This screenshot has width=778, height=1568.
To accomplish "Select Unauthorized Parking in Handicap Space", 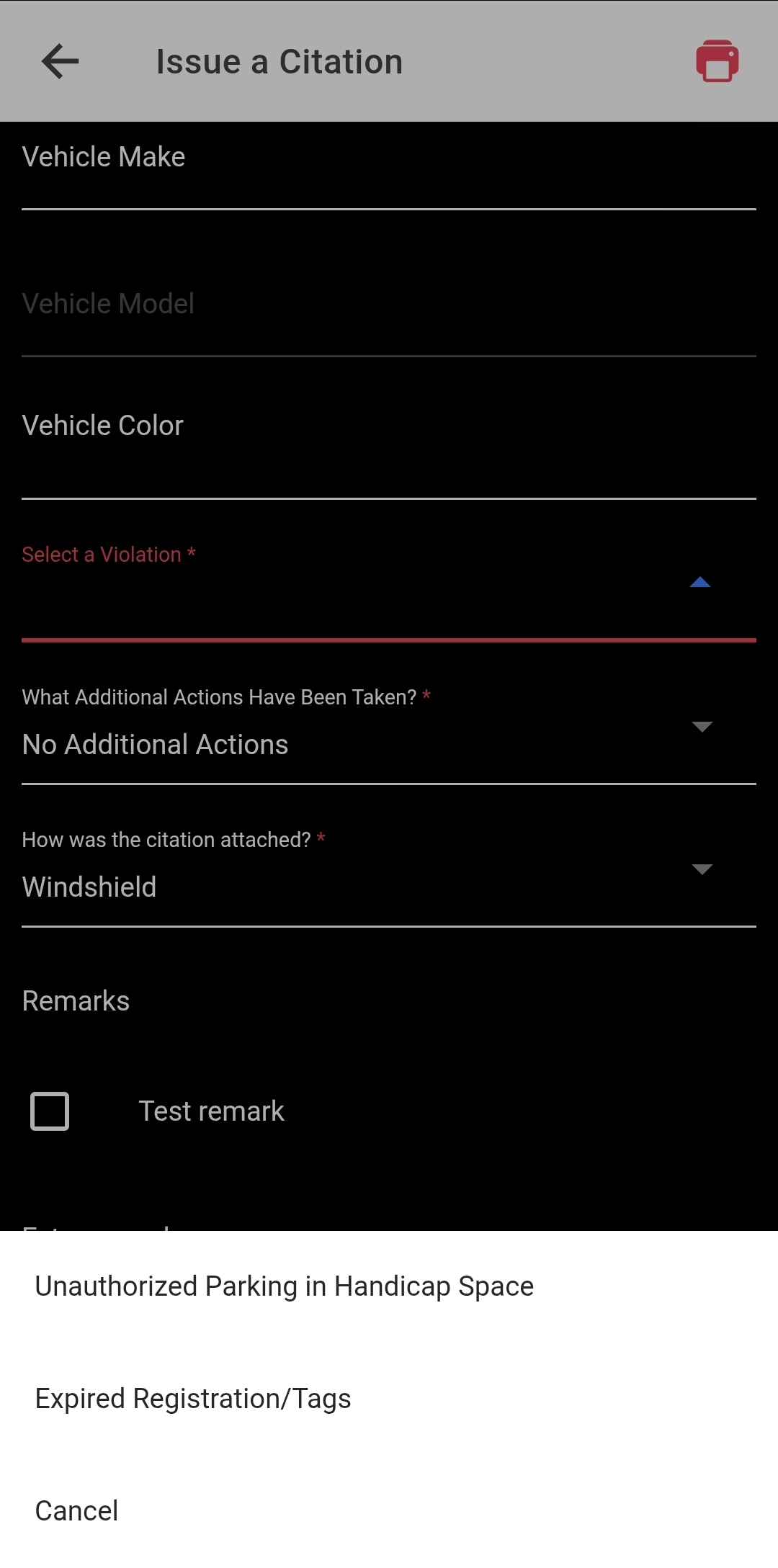I will [x=284, y=1286].
